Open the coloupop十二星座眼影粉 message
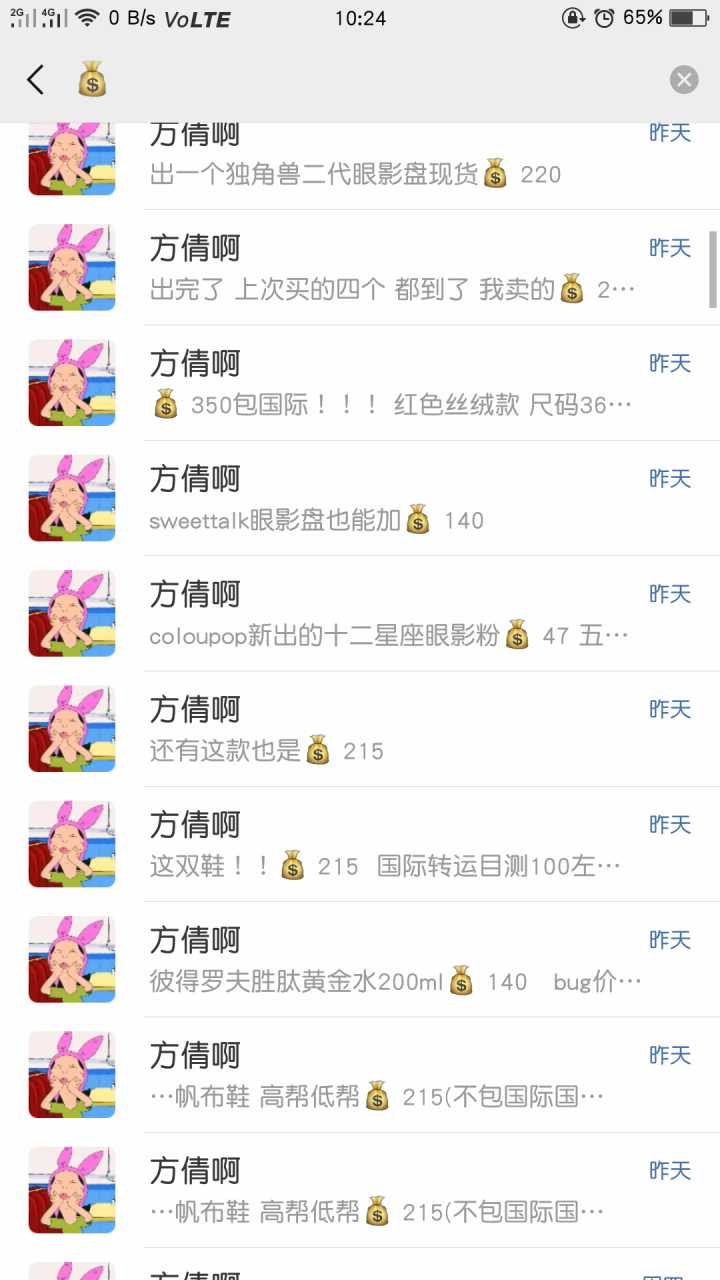720x1280 pixels. (400, 614)
